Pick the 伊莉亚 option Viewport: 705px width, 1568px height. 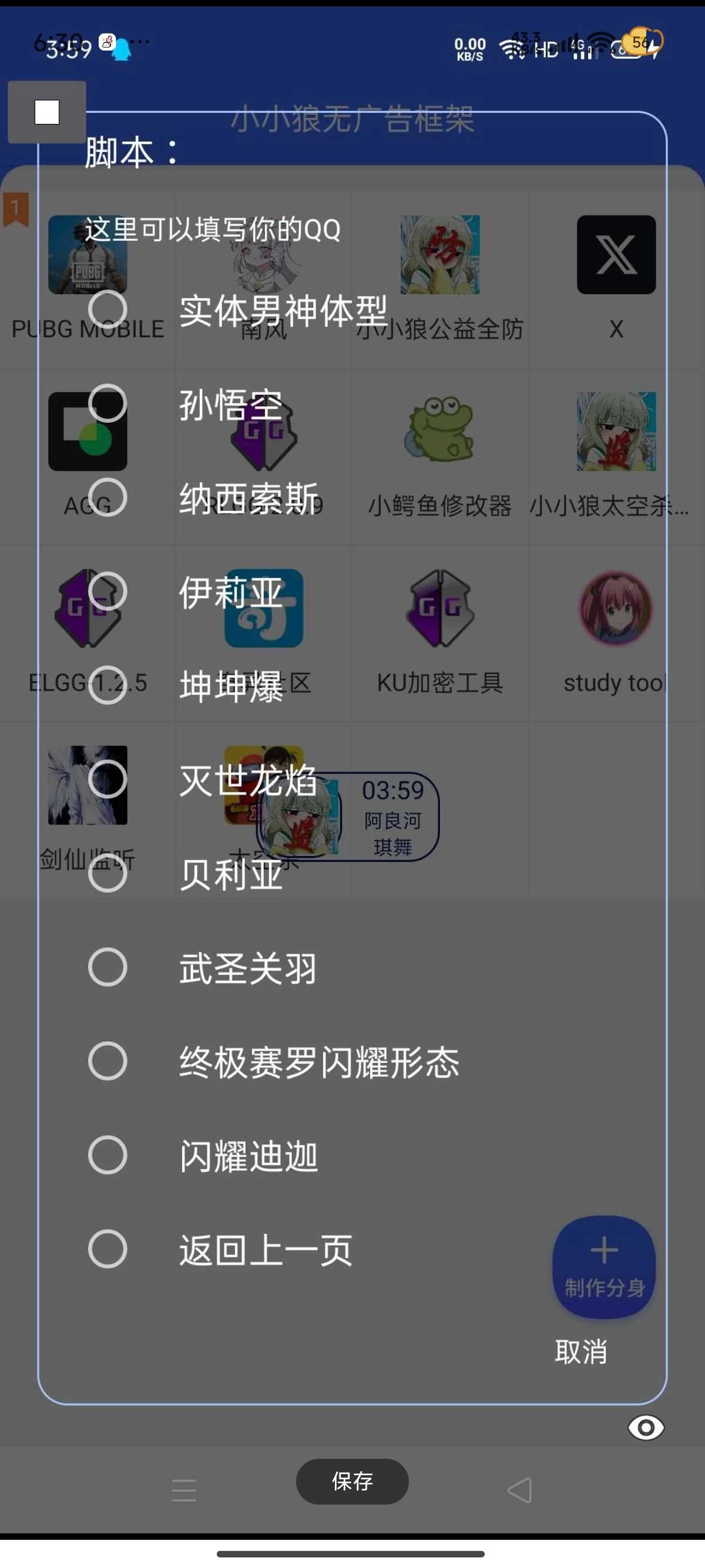(108, 591)
